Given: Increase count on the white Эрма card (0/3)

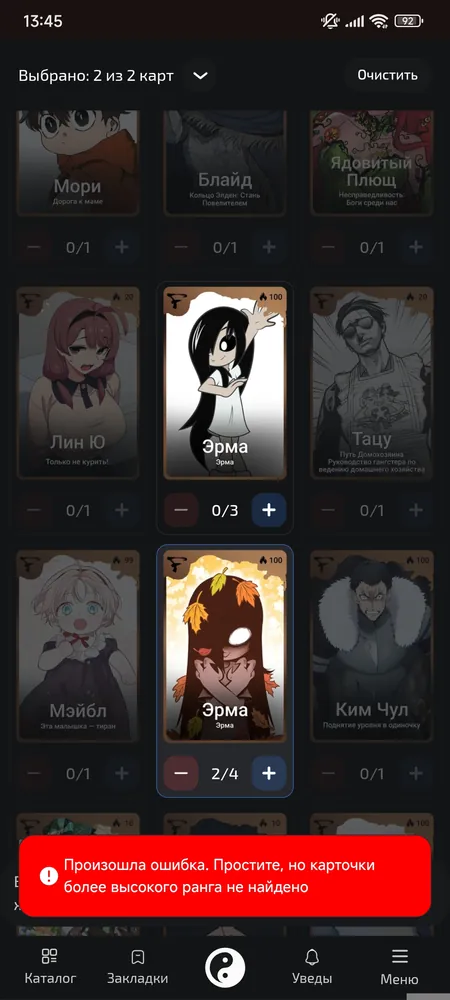Looking at the screenshot, I should (269, 510).
